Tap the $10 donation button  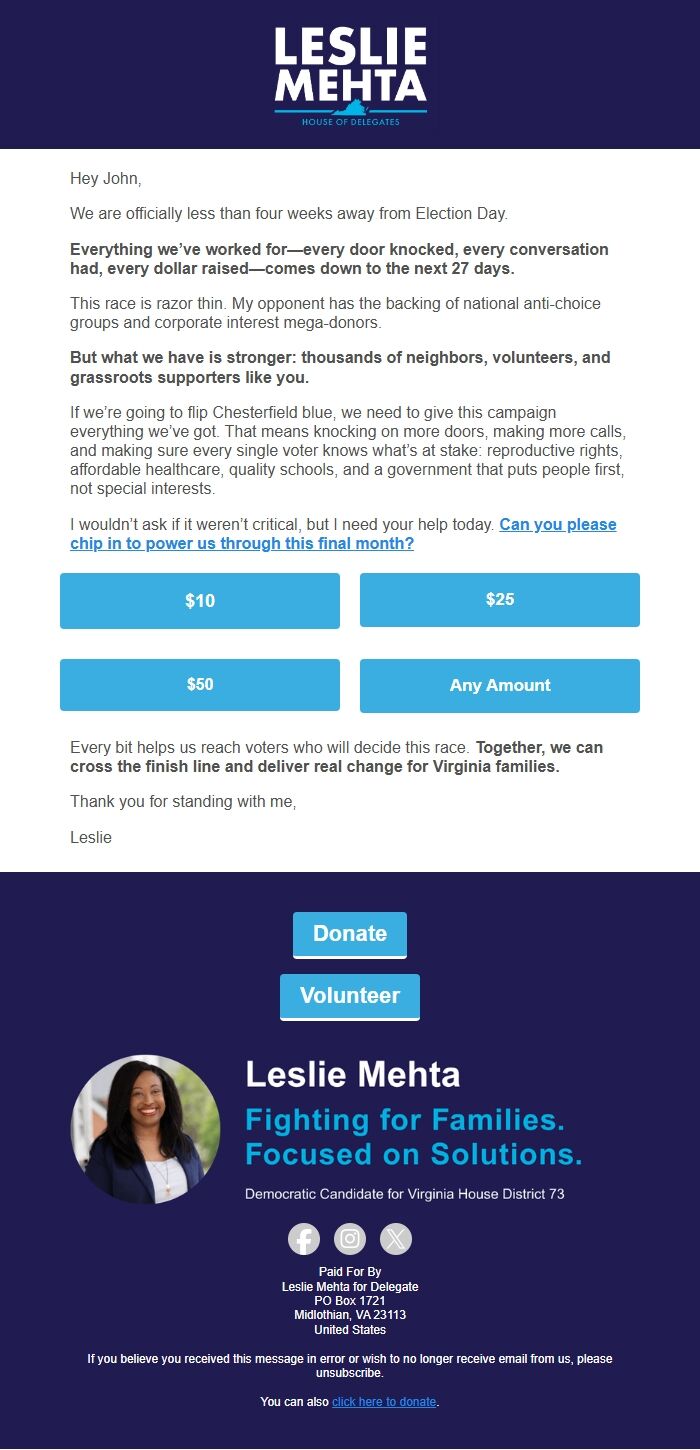coord(200,600)
